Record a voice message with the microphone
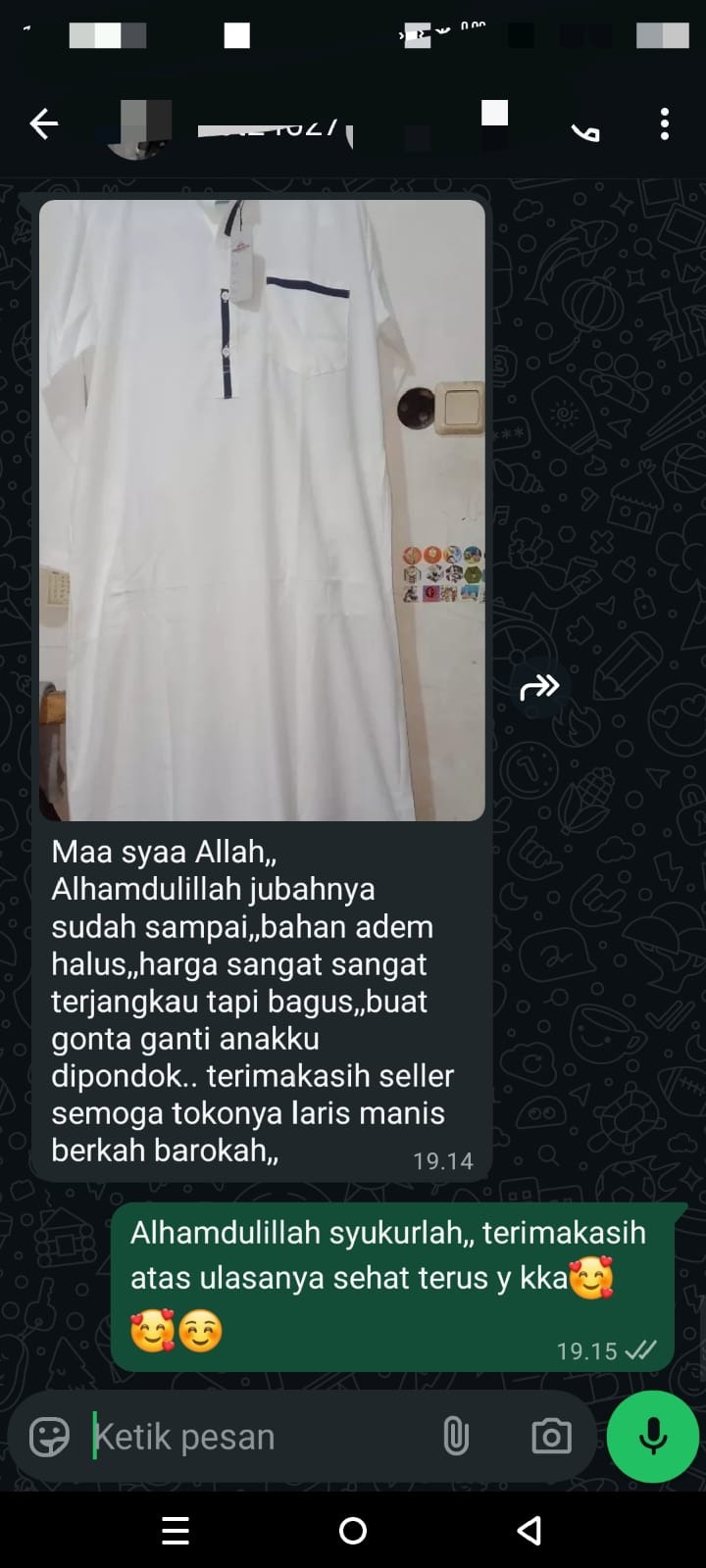This screenshot has height=1568, width=706. [x=653, y=1437]
